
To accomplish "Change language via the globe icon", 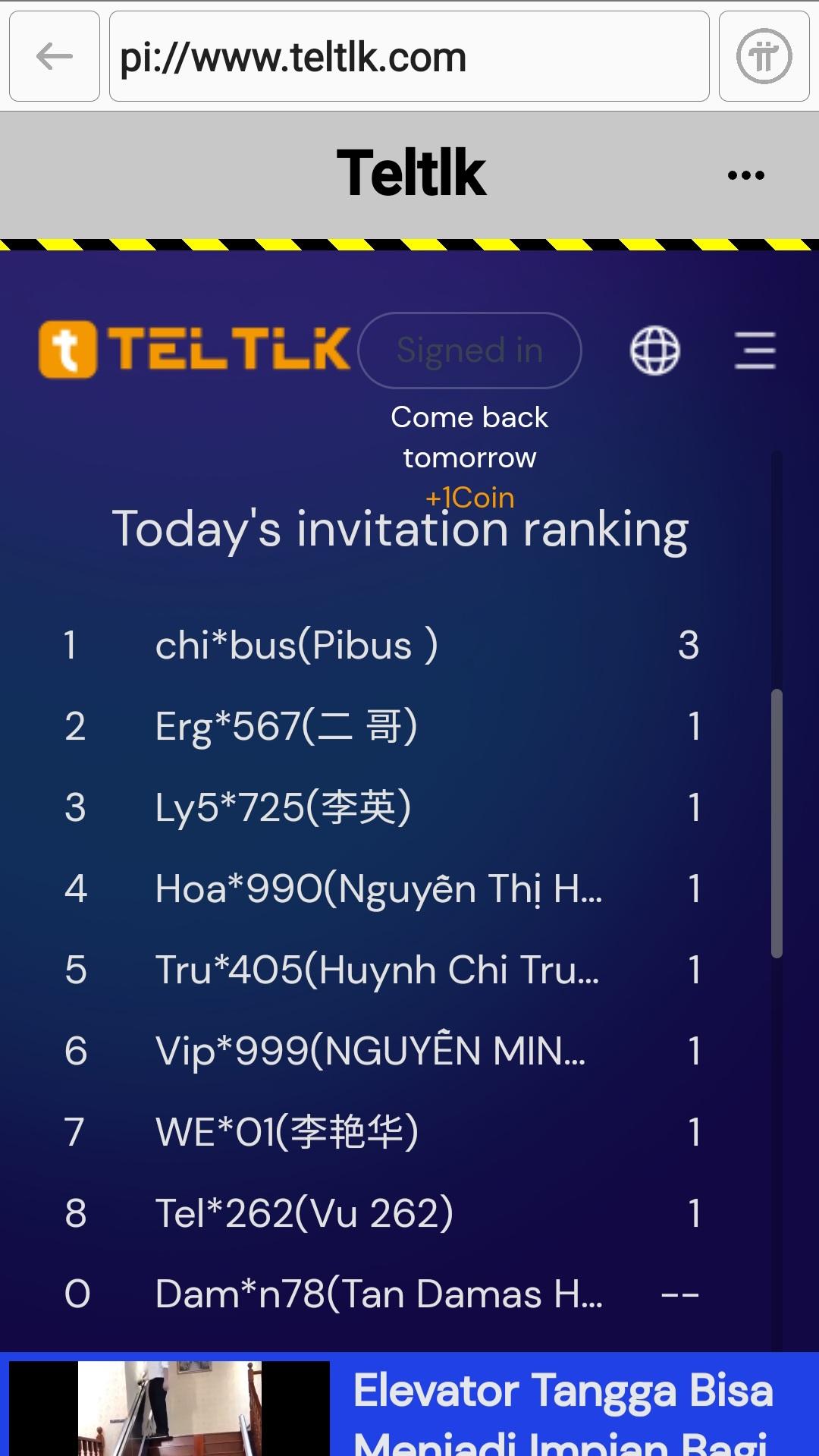I will (655, 351).
